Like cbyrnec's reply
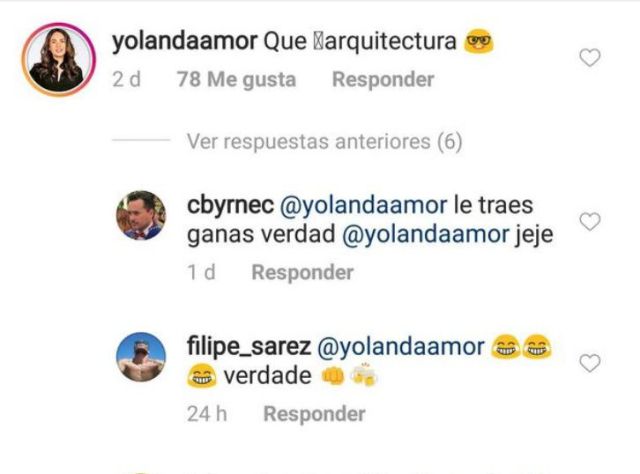 tap(590, 222)
